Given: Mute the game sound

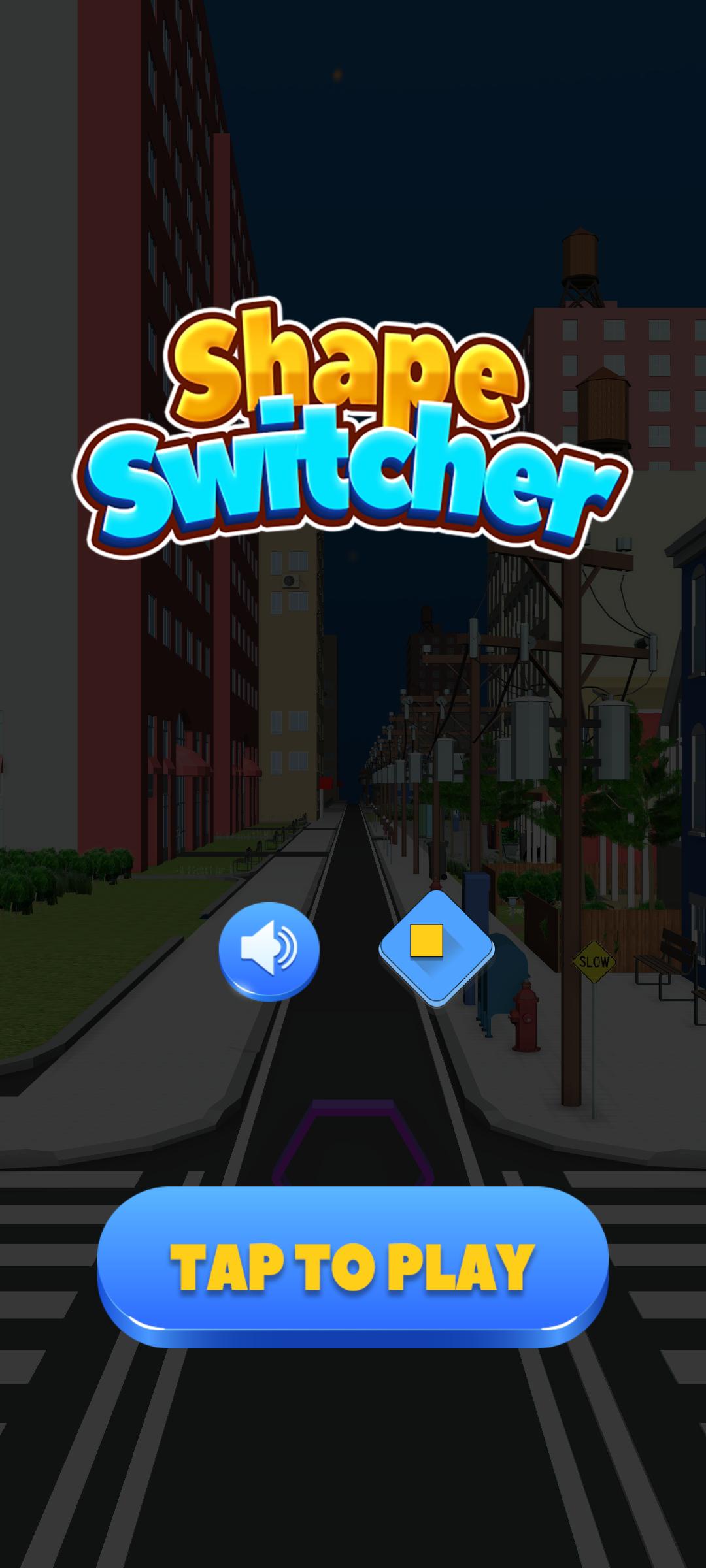Looking at the screenshot, I should tap(269, 949).
